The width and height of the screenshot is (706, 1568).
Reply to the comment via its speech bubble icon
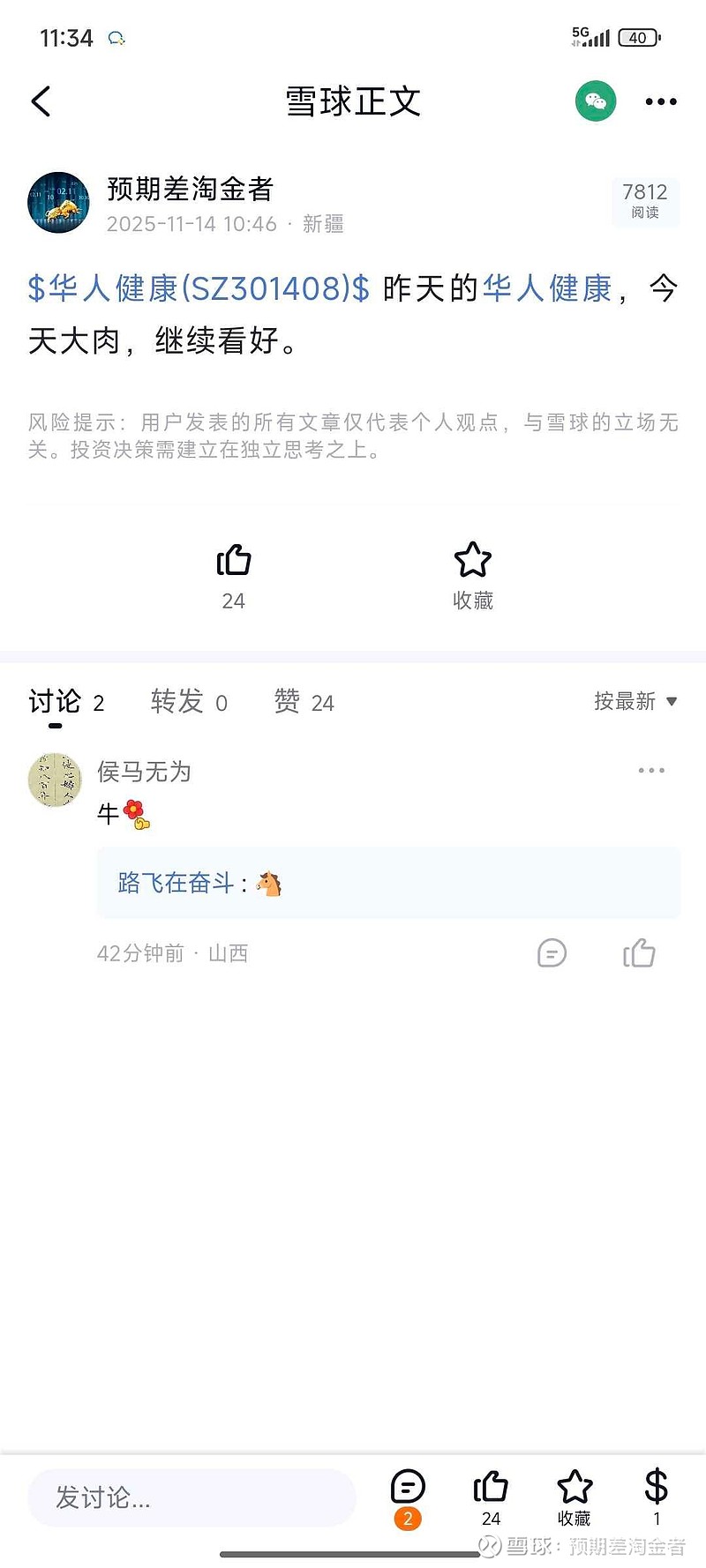[551, 953]
